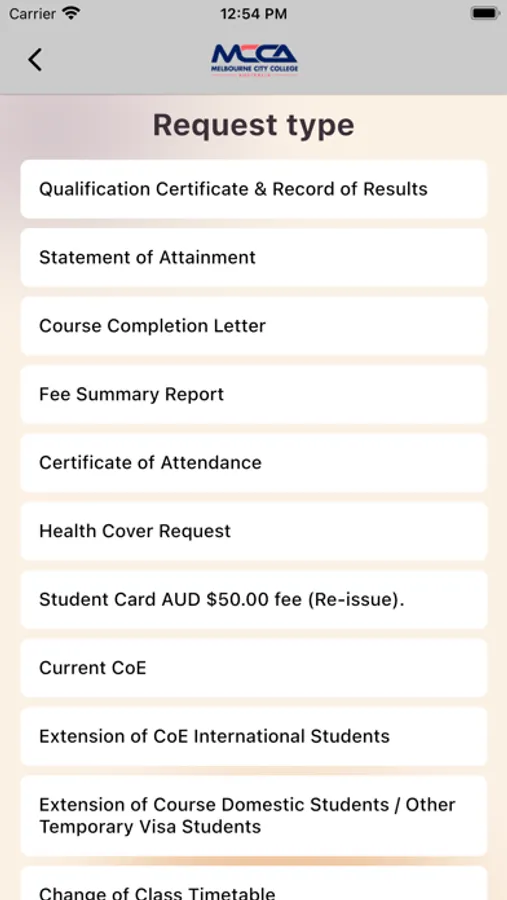This screenshot has height=900, width=507.
Task: Choose Current CoE request
Action: pos(254,668)
